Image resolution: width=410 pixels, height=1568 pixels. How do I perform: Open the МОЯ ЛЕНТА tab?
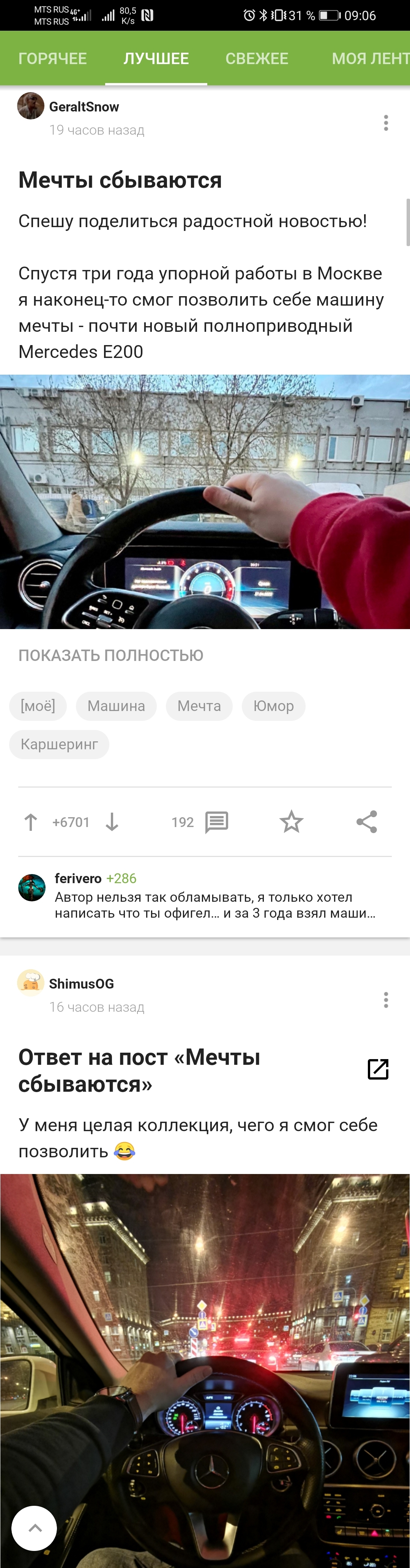pos(370,58)
